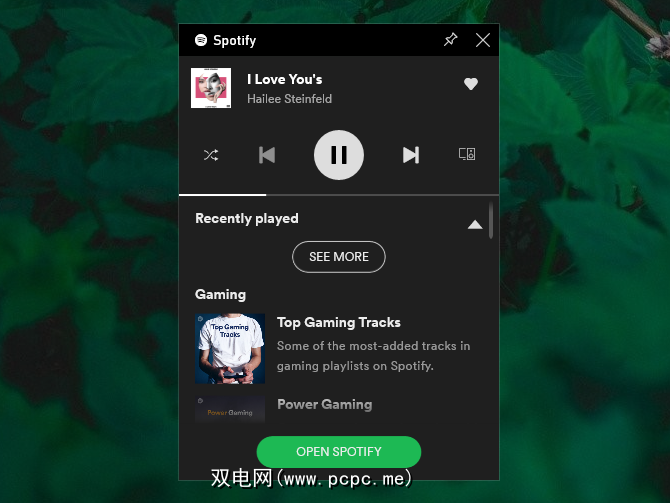
Task: Open the Power Gaming playlist
Action: click(324, 405)
